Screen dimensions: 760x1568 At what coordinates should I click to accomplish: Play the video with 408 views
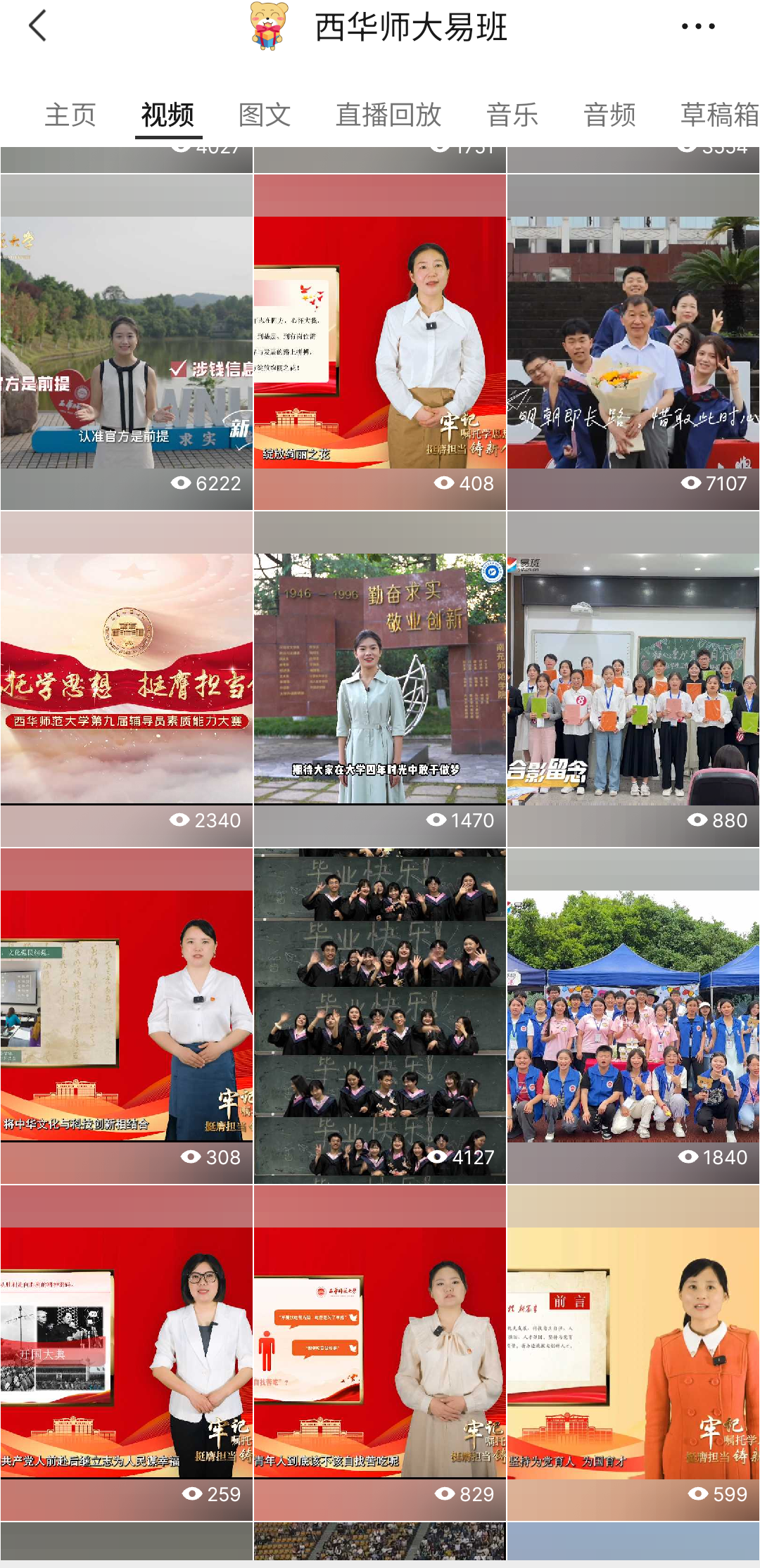(x=380, y=343)
